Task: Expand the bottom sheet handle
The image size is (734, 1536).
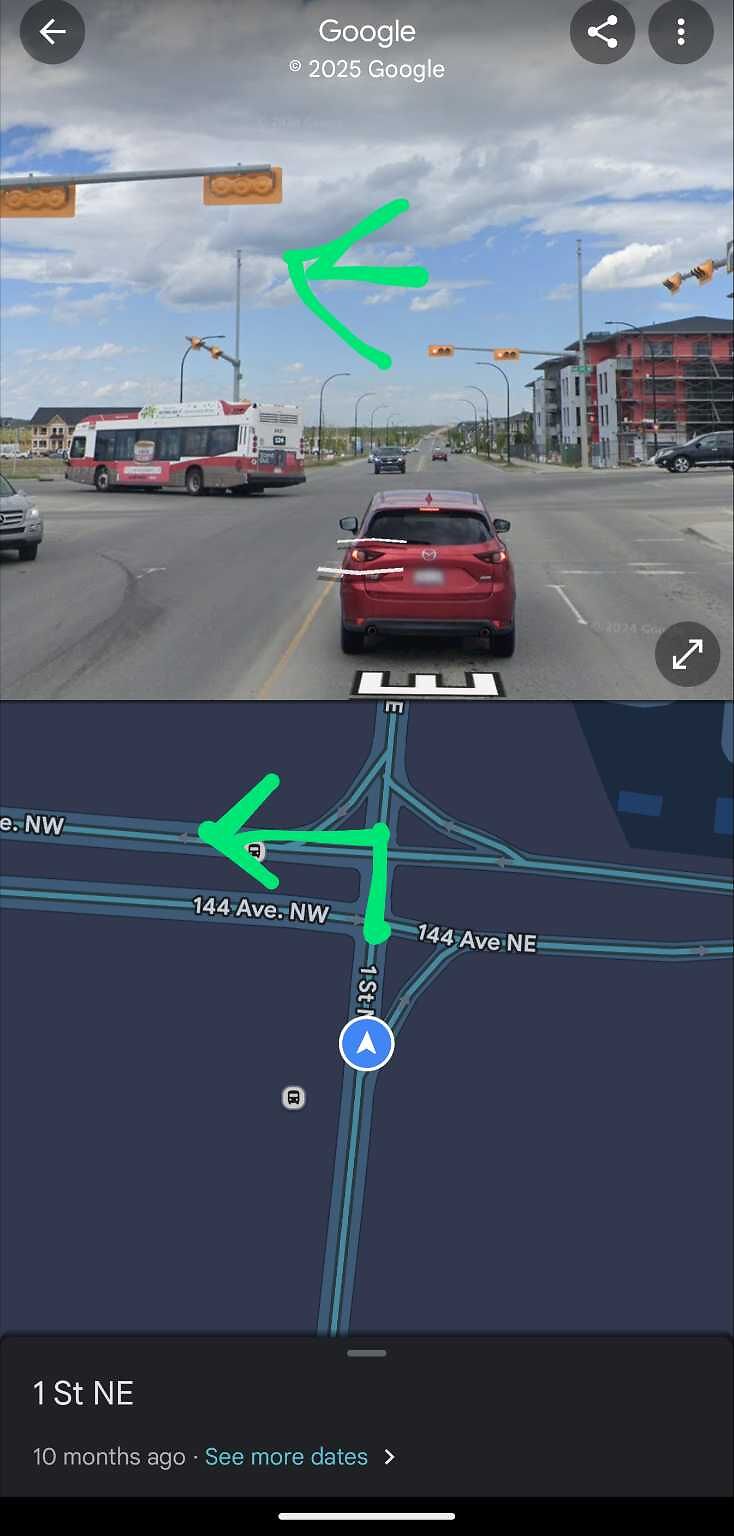Action: tap(367, 1353)
